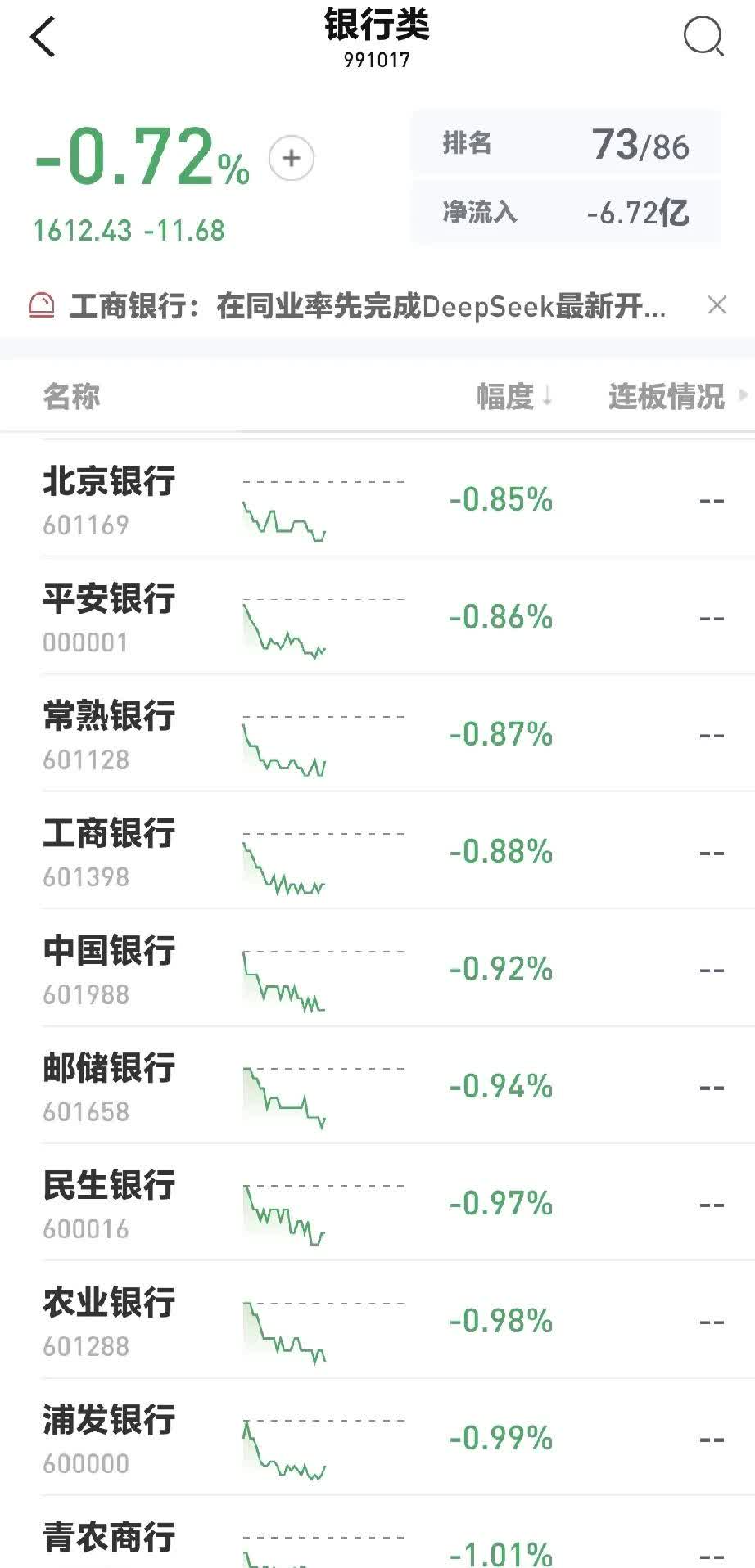This screenshot has height=1568, width=755.
Task: Open the search magnifier icon
Action: tap(703, 37)
